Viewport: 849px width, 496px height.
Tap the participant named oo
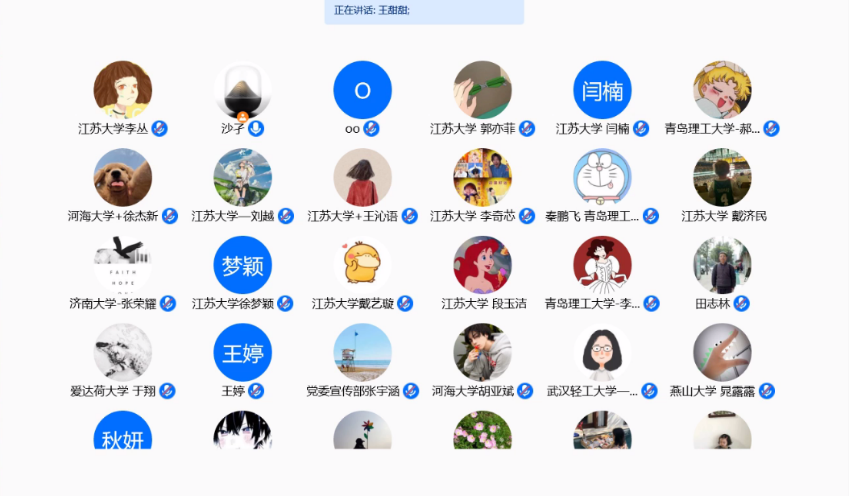pos(362,90)
